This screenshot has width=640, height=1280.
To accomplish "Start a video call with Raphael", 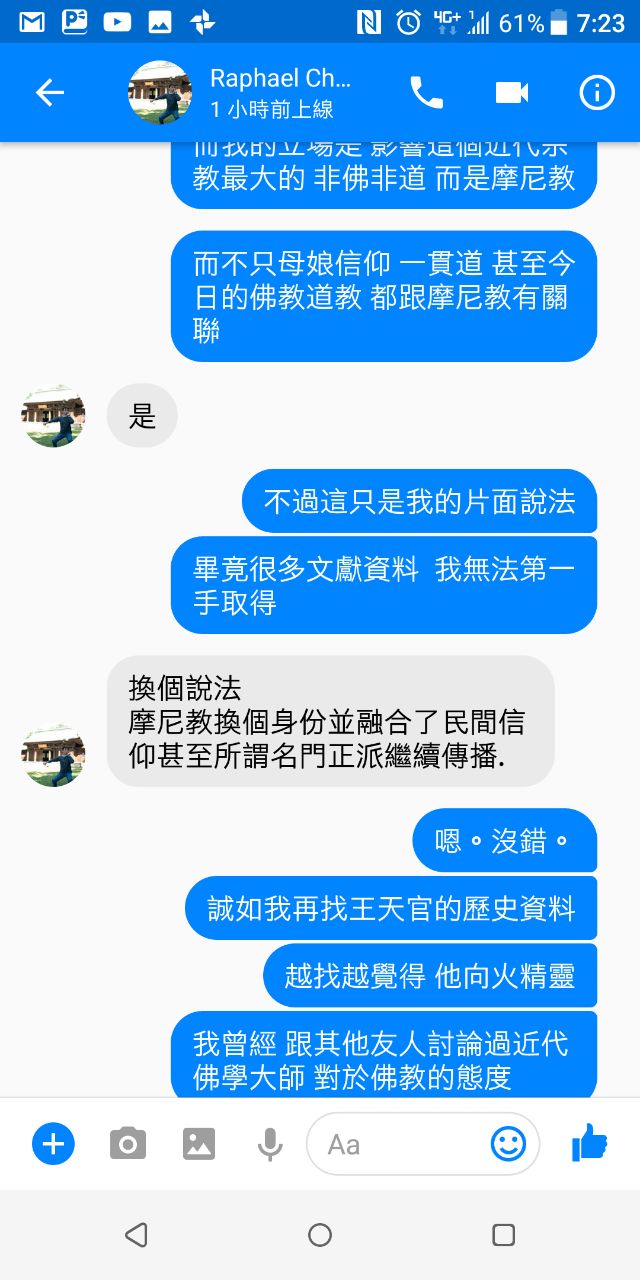I will pos(511,93).
